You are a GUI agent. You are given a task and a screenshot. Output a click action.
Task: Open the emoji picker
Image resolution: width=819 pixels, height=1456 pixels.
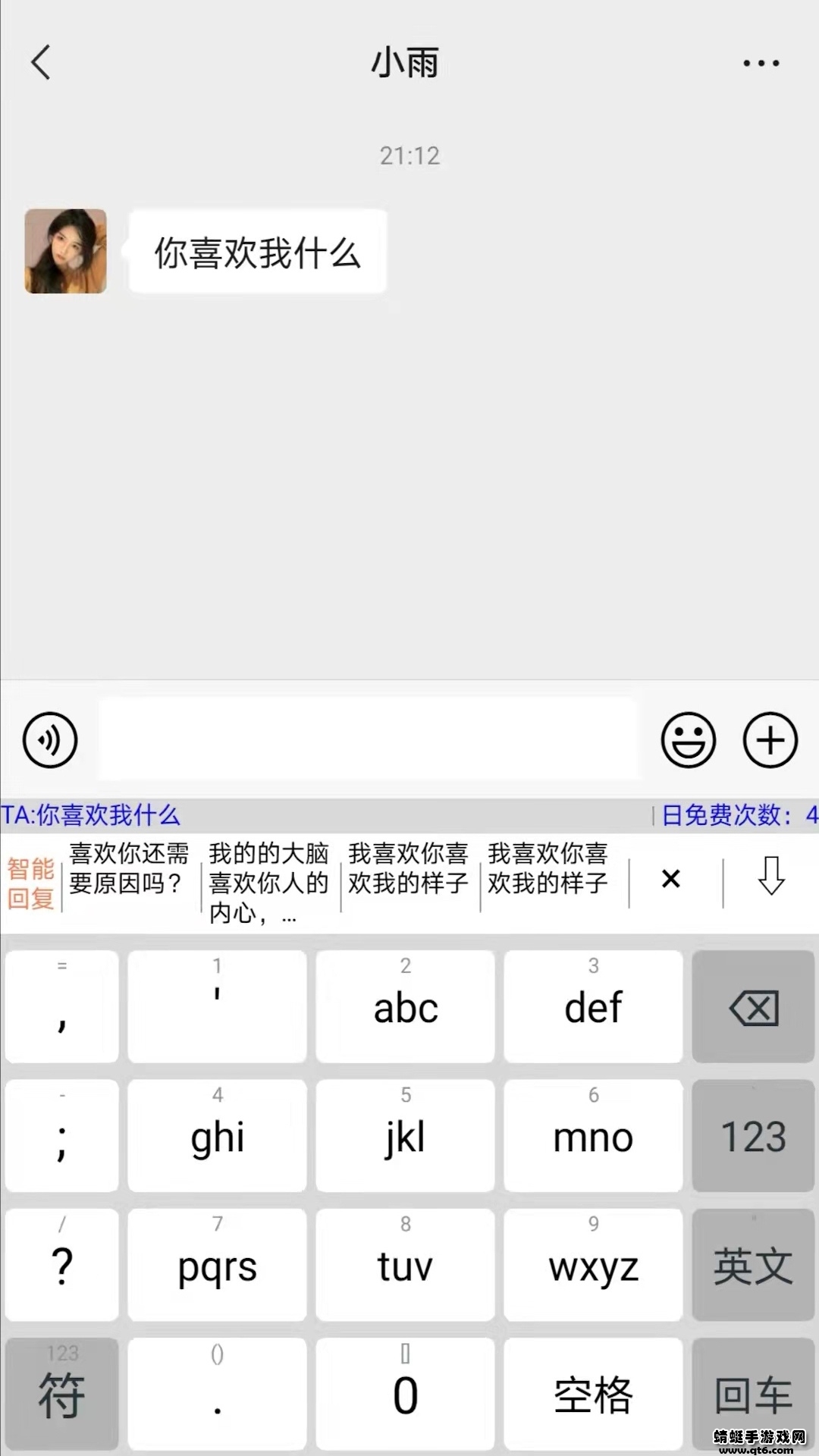click(689, 740)
